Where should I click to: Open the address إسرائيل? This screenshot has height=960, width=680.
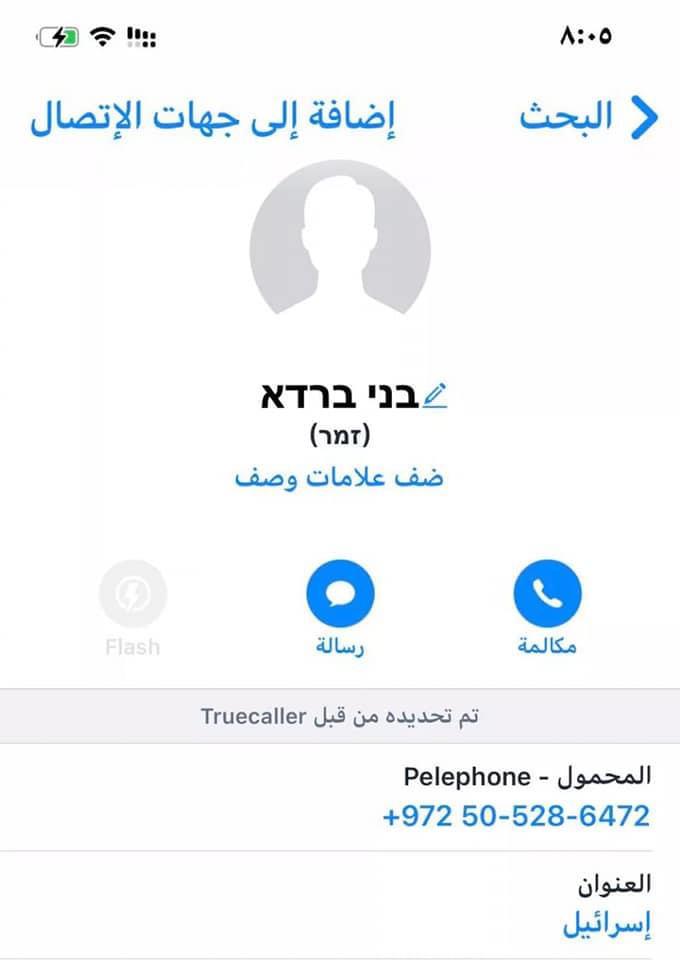607,924
